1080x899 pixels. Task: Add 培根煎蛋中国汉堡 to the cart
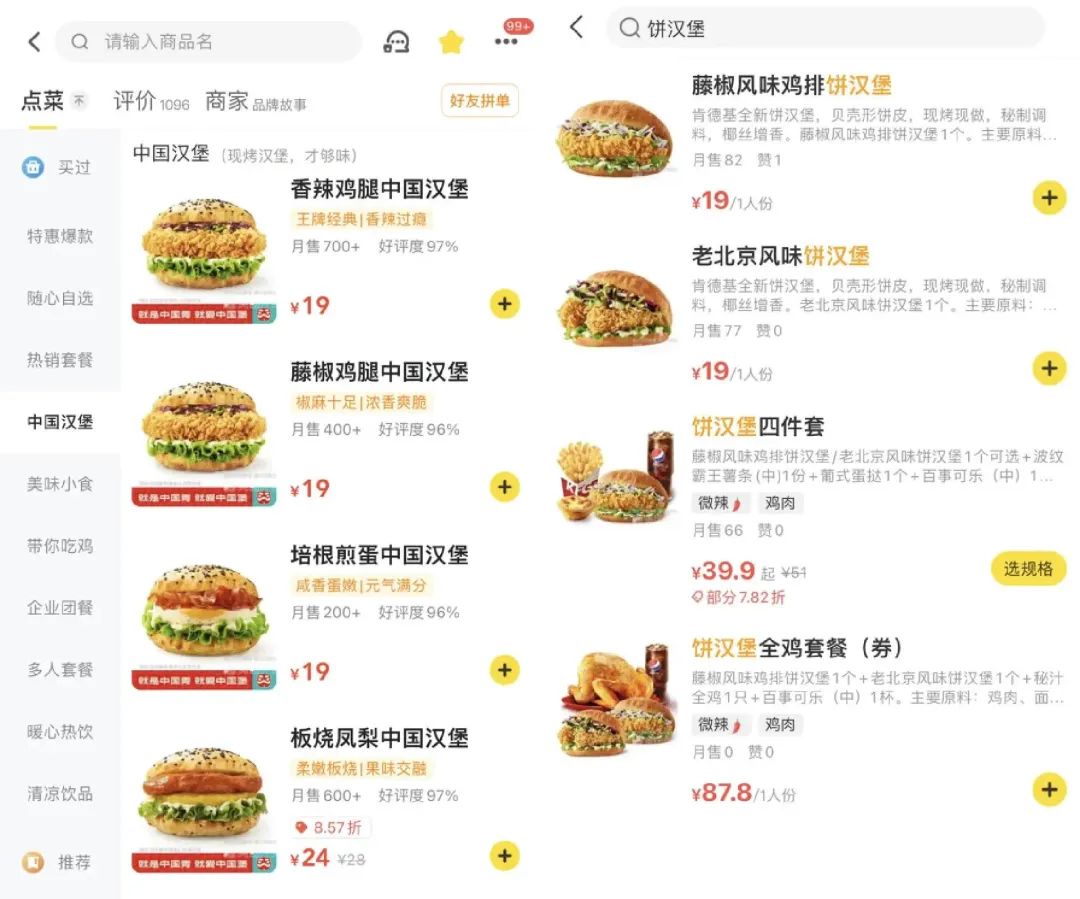tap(505, 670)
